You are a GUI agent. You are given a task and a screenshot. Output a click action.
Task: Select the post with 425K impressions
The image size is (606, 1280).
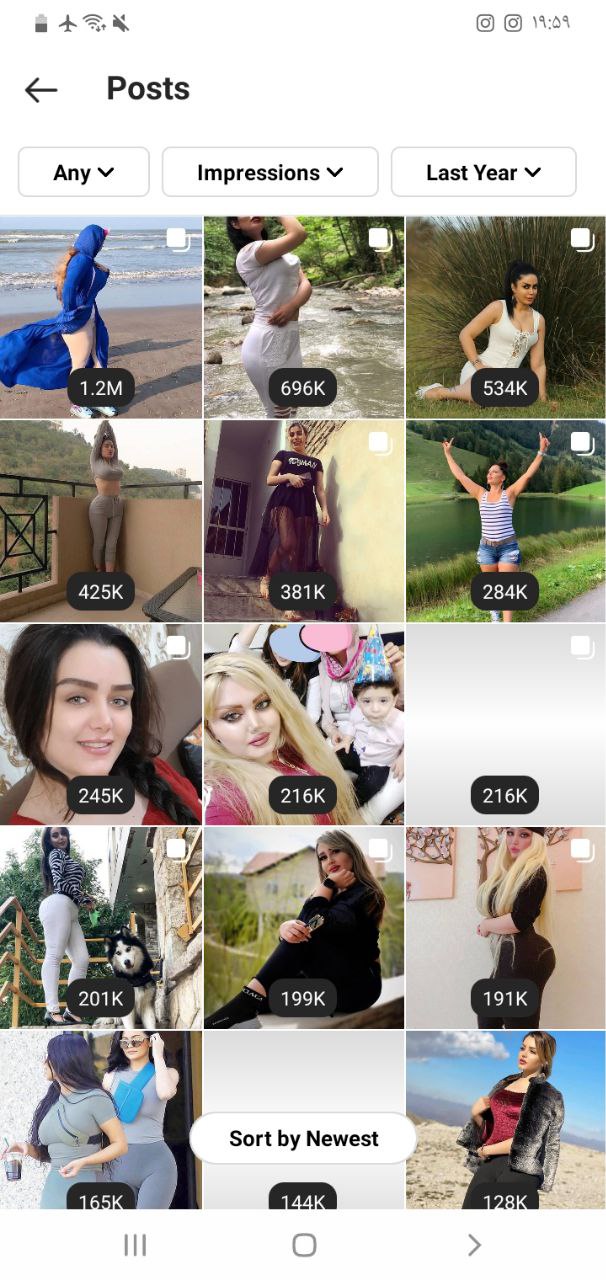100,521
